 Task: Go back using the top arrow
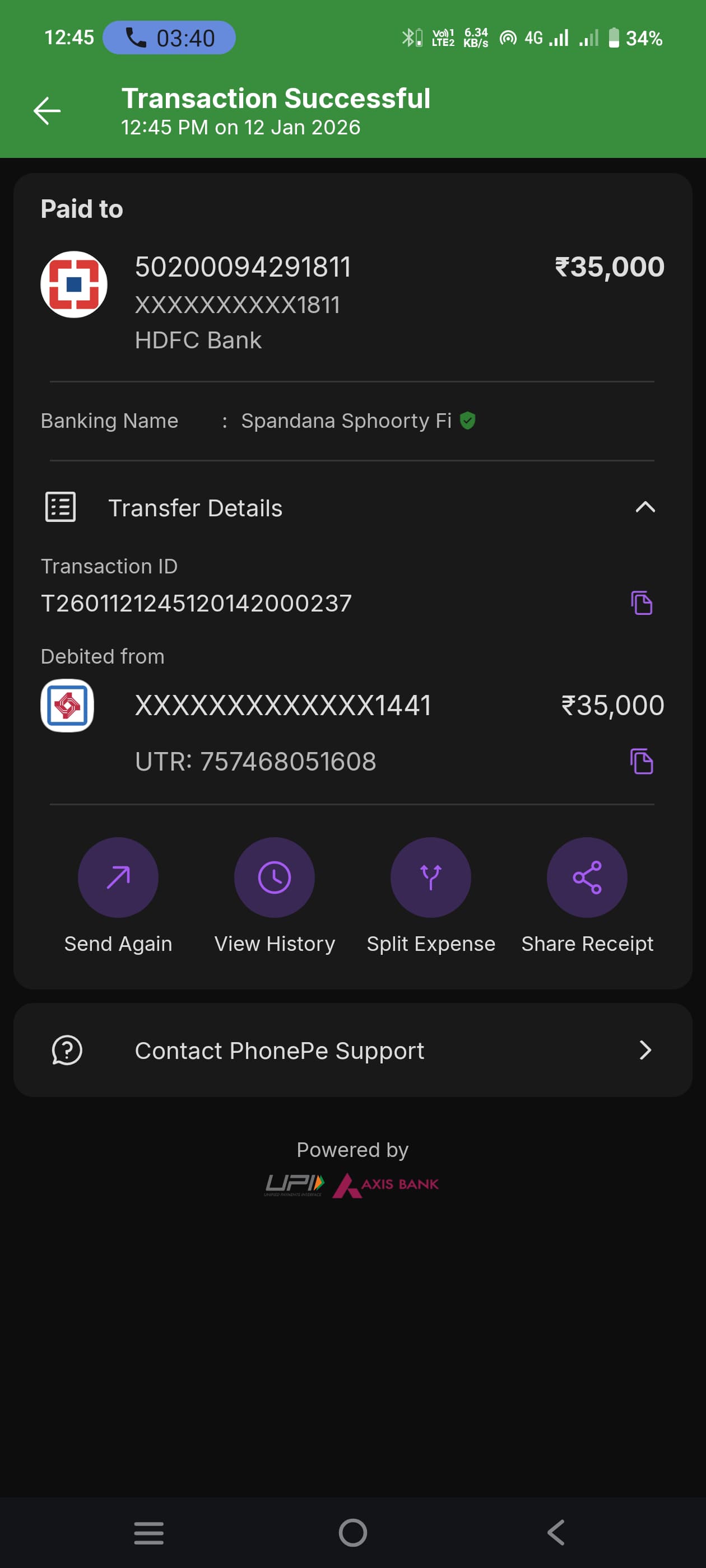coord(47,111)
